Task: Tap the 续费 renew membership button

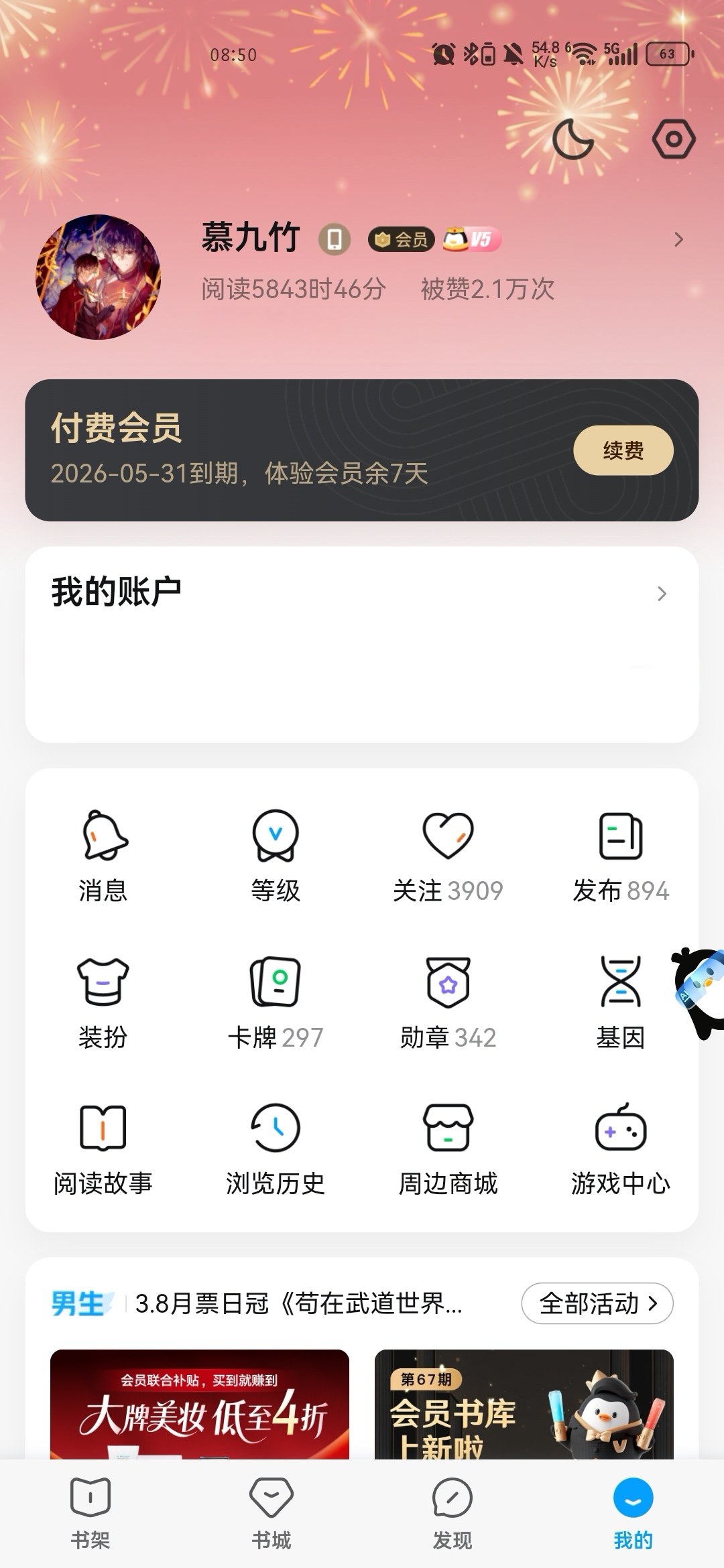Action: tap(623, 450)
